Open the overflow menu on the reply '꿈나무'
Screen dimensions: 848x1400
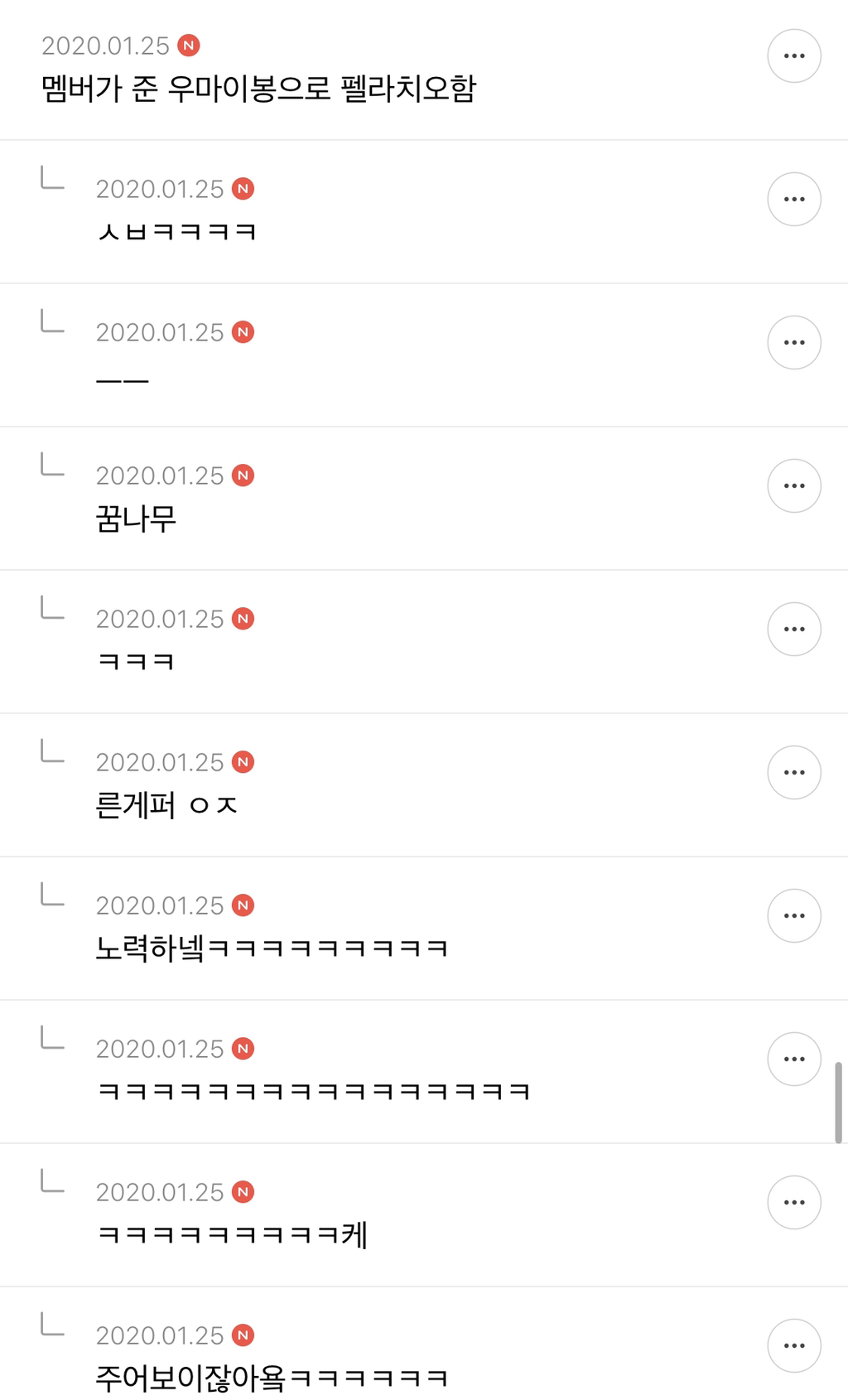[793, 486]
